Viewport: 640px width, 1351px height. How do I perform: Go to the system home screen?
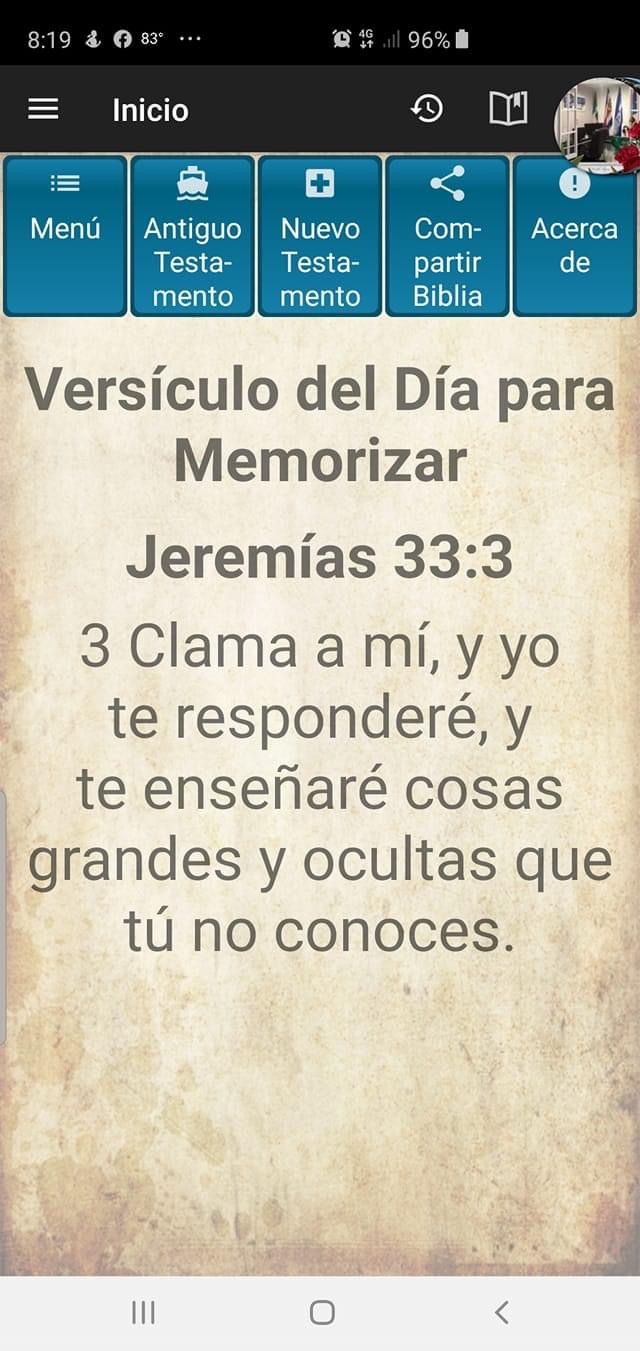click(322, 1312)
